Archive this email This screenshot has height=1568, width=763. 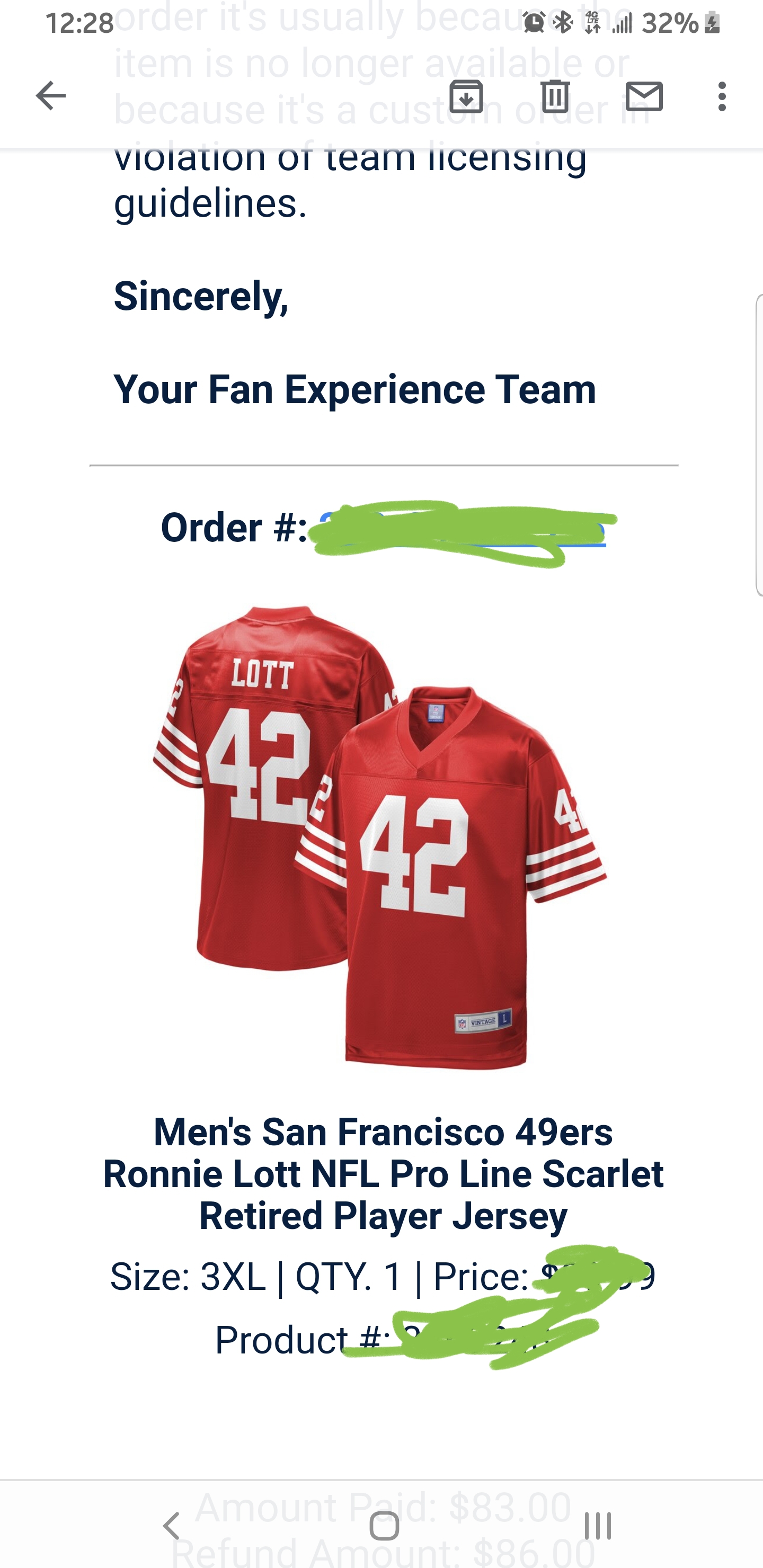[466, 96]
